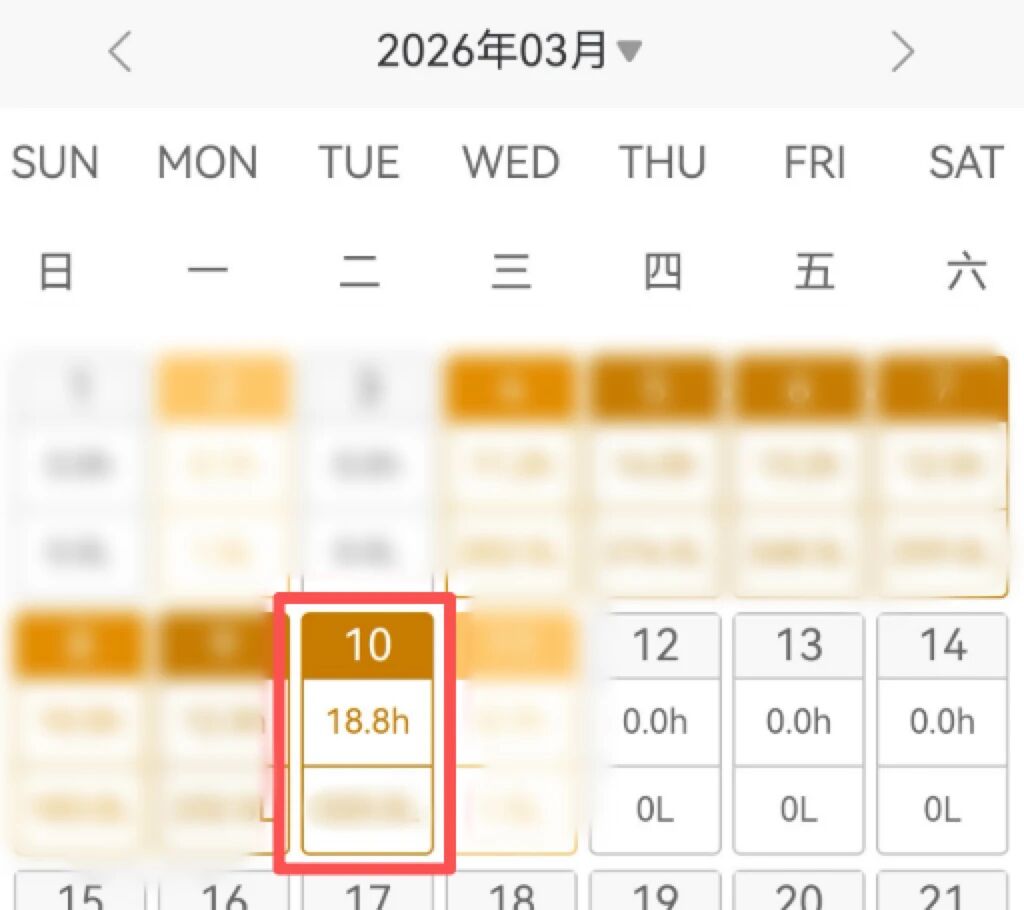Select day 12 on the calendar

point(655,722)
